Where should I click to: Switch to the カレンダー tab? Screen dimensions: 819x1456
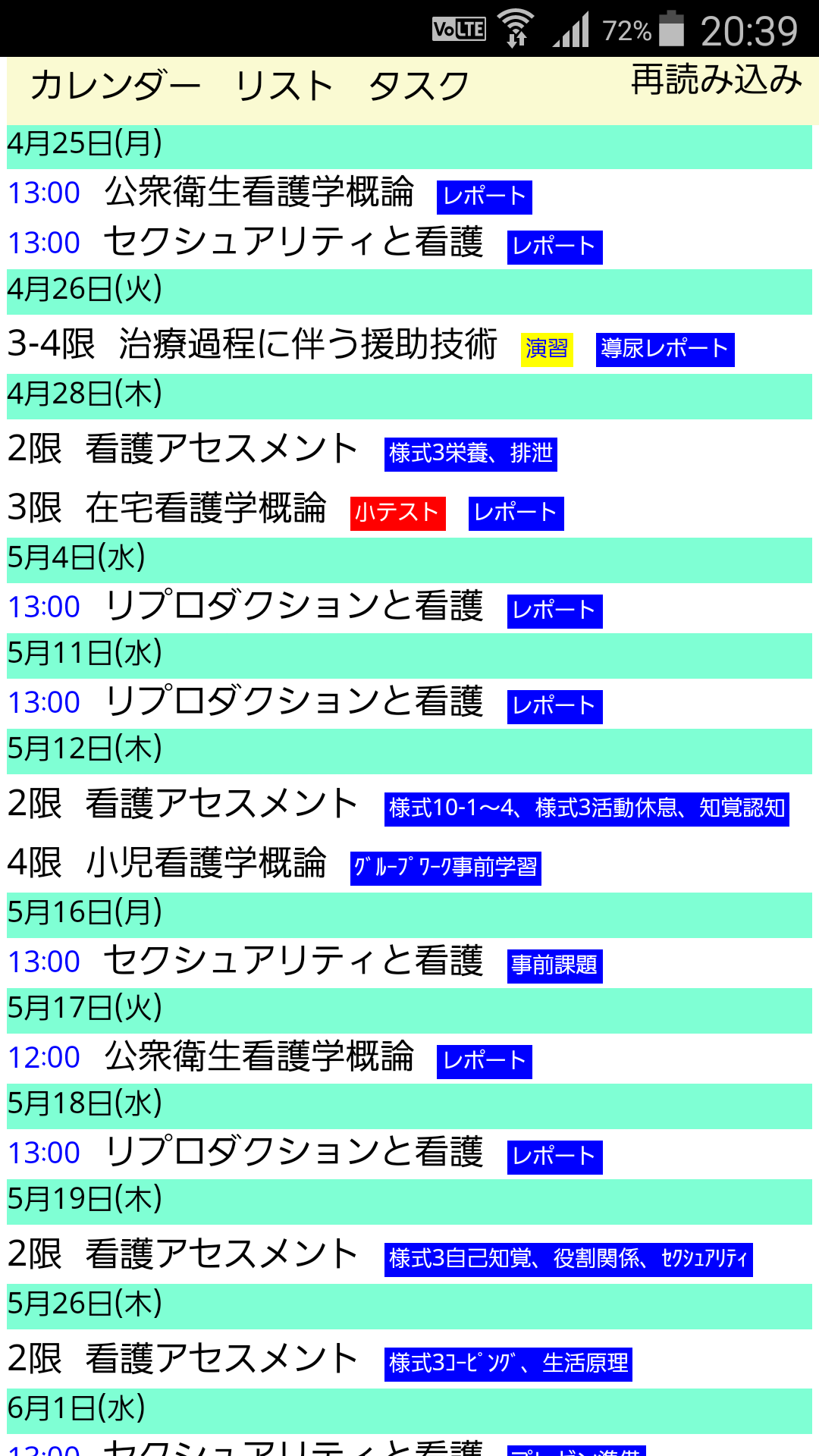click(115, 86)
